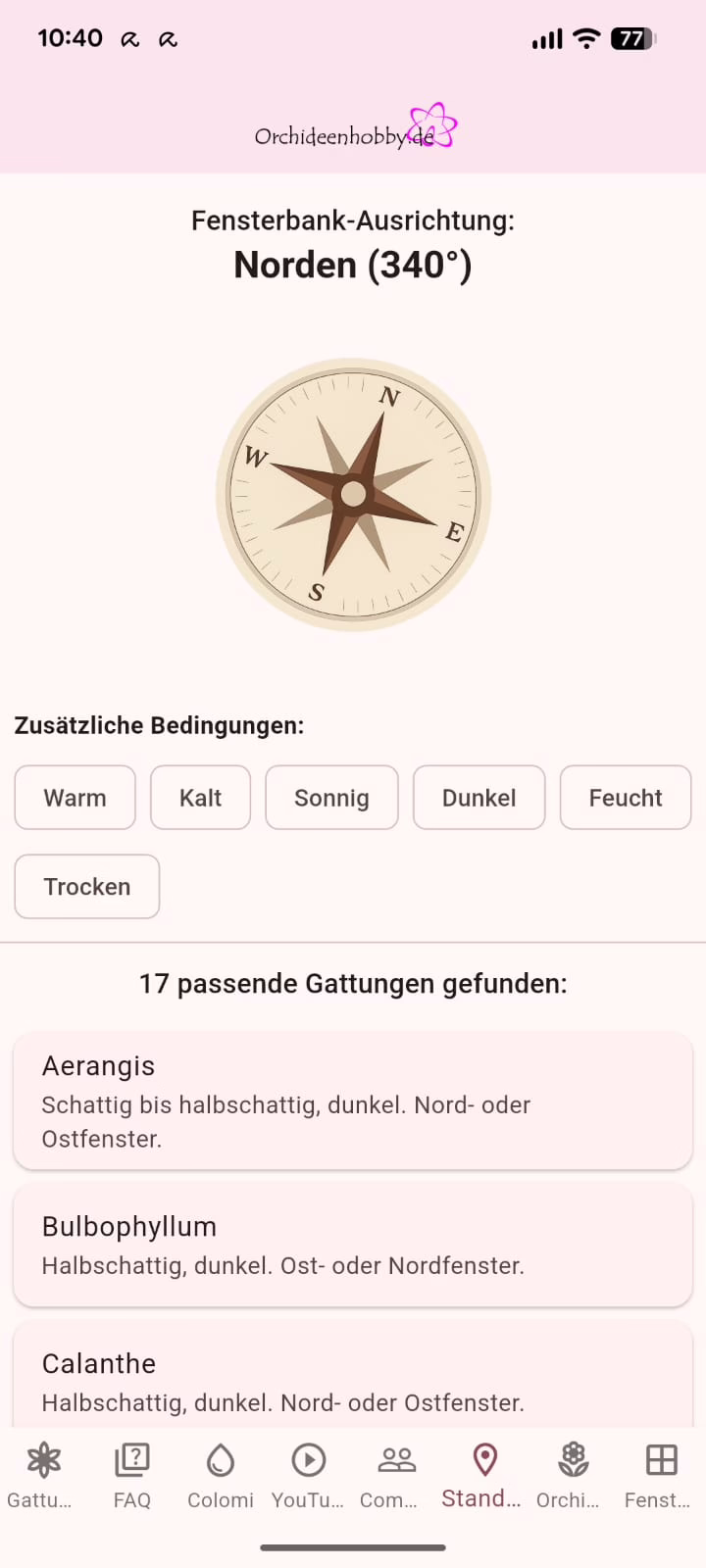
Task: Switch to the Fenster grid tab
Action: 661,1475
